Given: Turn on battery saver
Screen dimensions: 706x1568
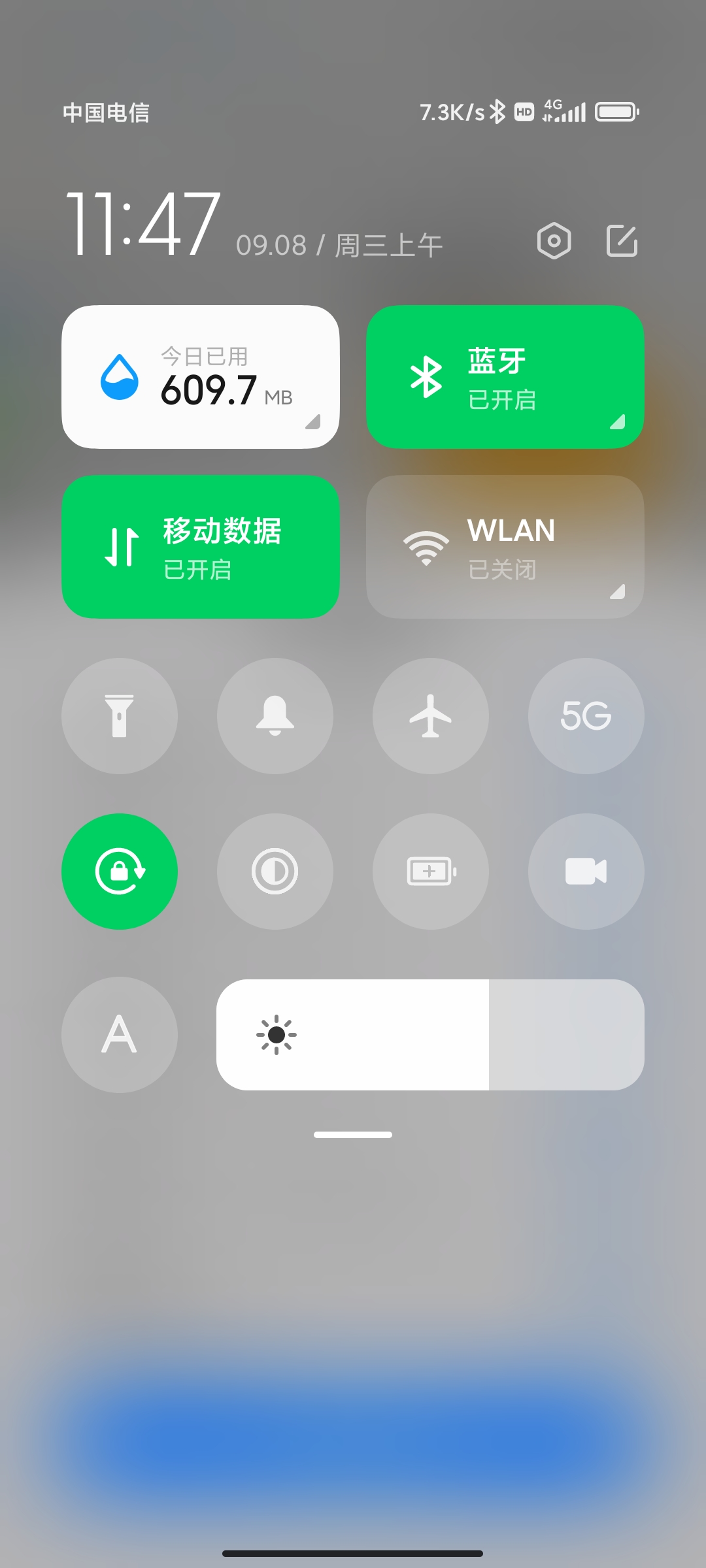Looking at the screenshot, I should pyautogui.click(x=431, y=872).
